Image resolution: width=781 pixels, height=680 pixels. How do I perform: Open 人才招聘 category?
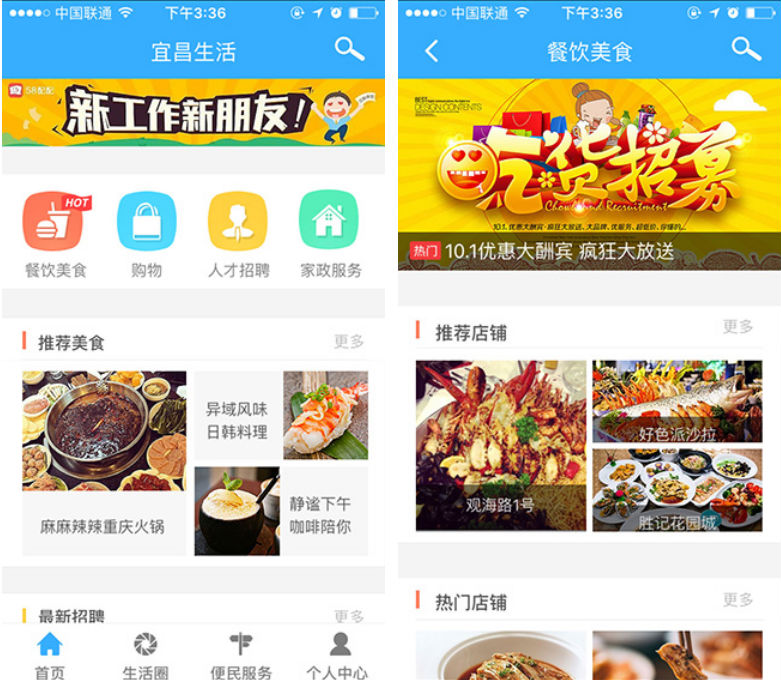238,234
